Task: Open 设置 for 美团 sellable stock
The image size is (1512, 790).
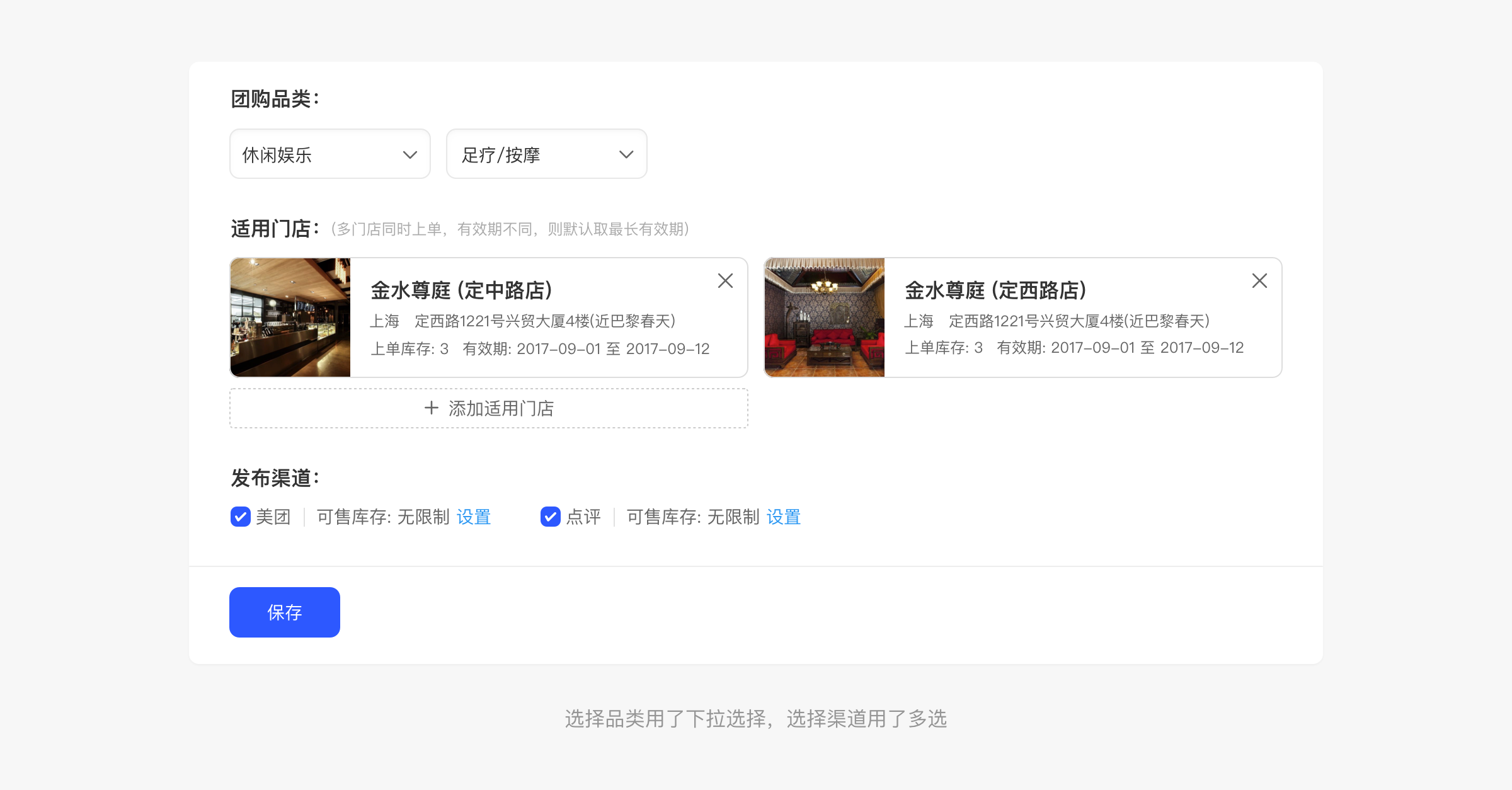Action: coord(474,517)
